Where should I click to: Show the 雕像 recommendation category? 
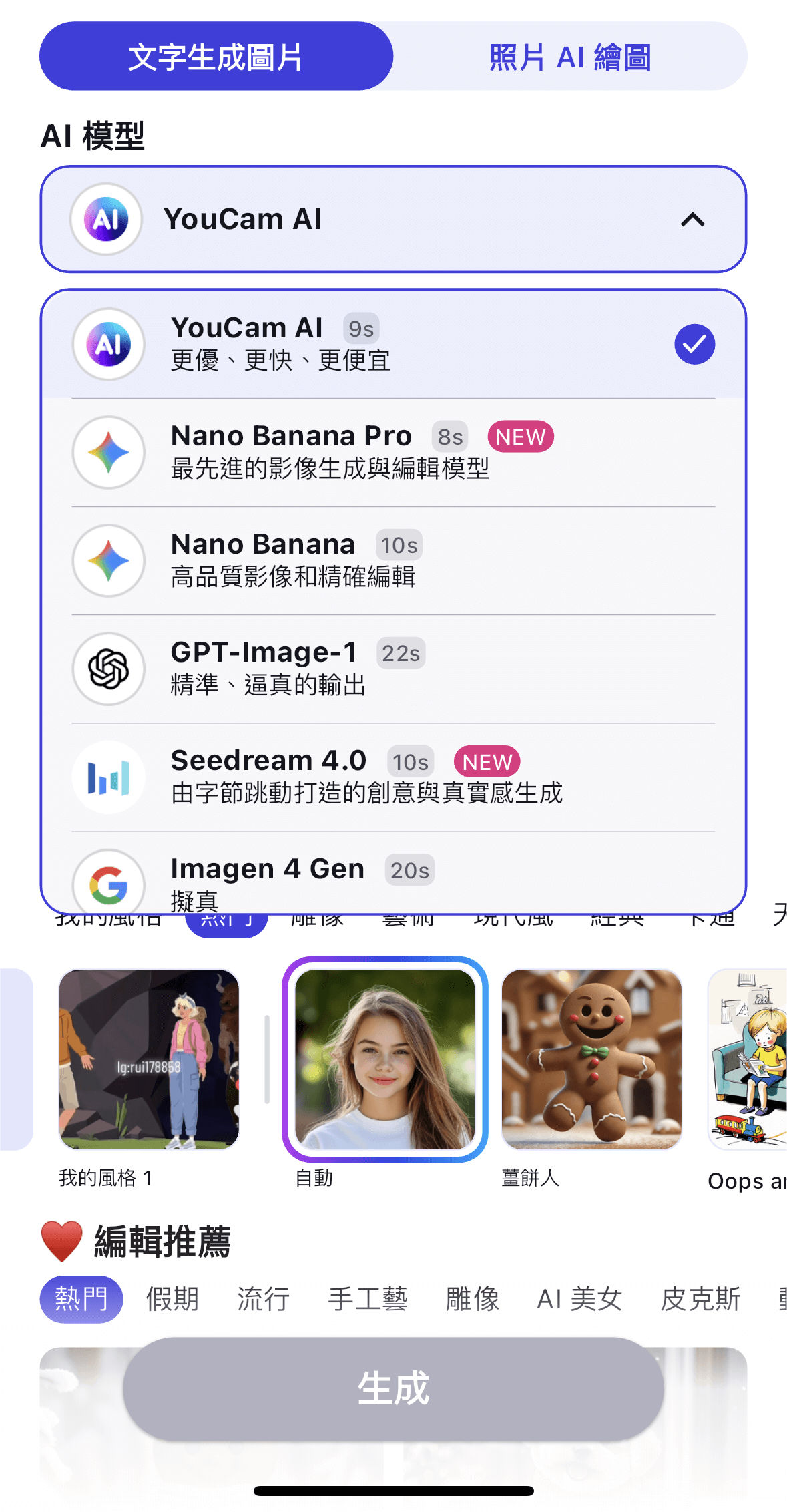click(472, 1299)
